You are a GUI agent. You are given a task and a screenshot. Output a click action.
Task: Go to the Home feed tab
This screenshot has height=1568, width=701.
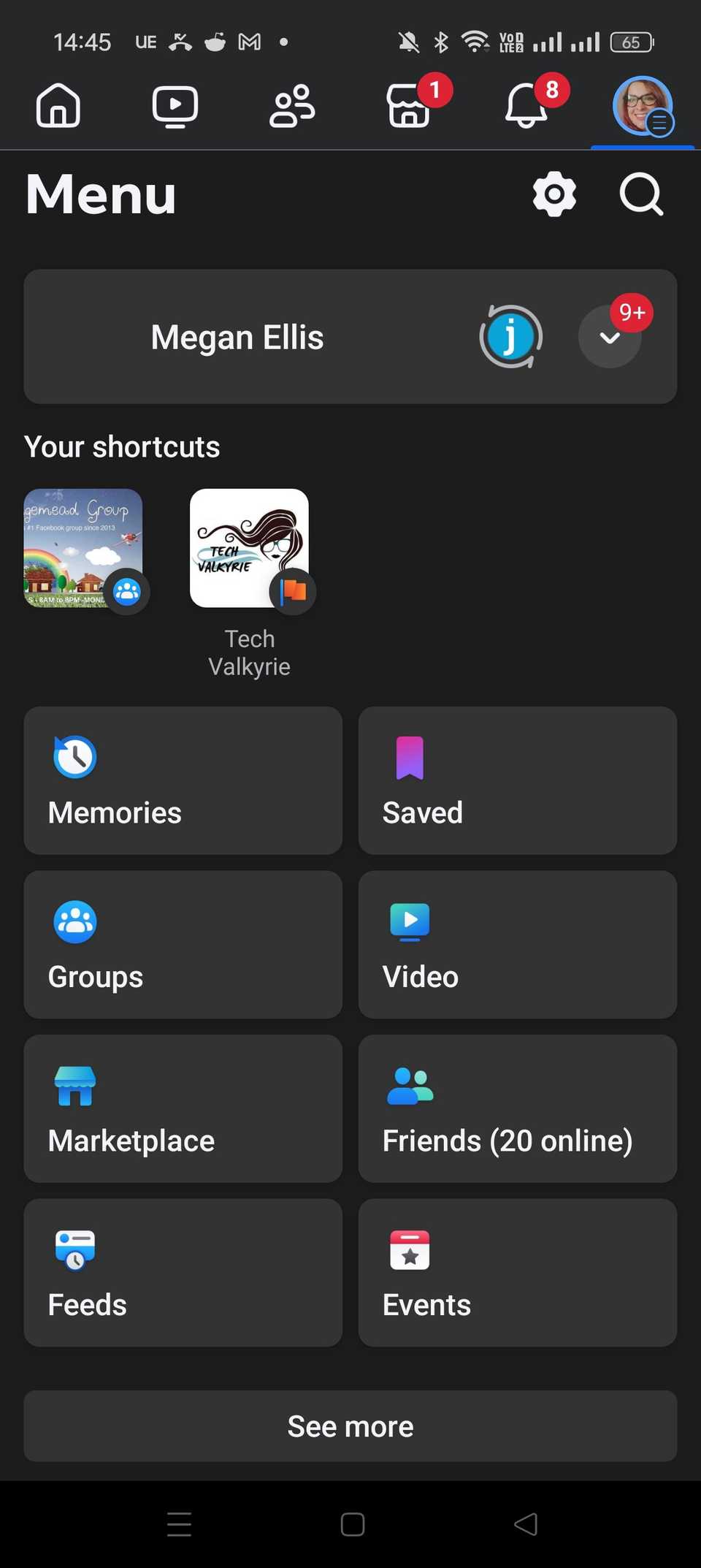(x=58, y=106)
